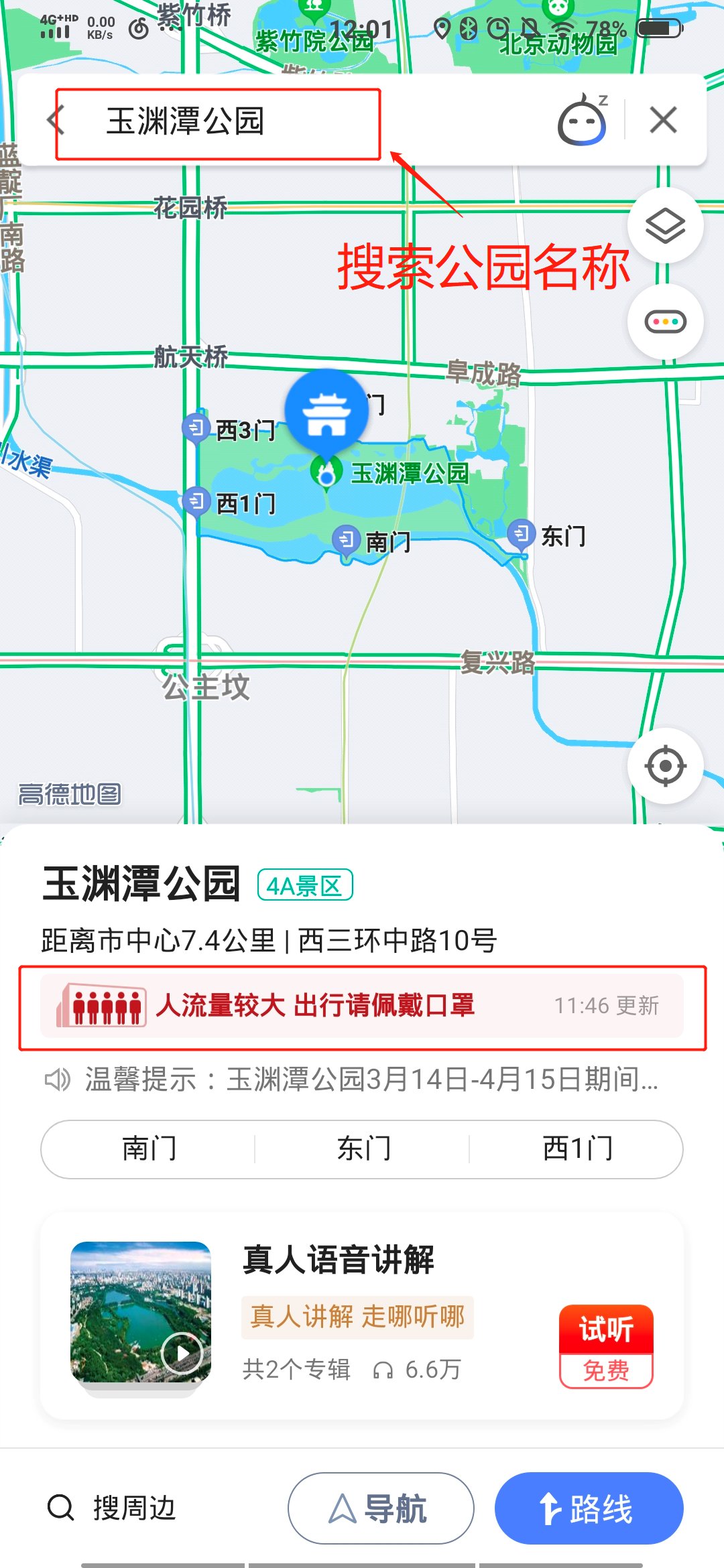Choose the 西1门 entrance chip
This screenshot has width=724, height=1568.
tap(577, 1149)
